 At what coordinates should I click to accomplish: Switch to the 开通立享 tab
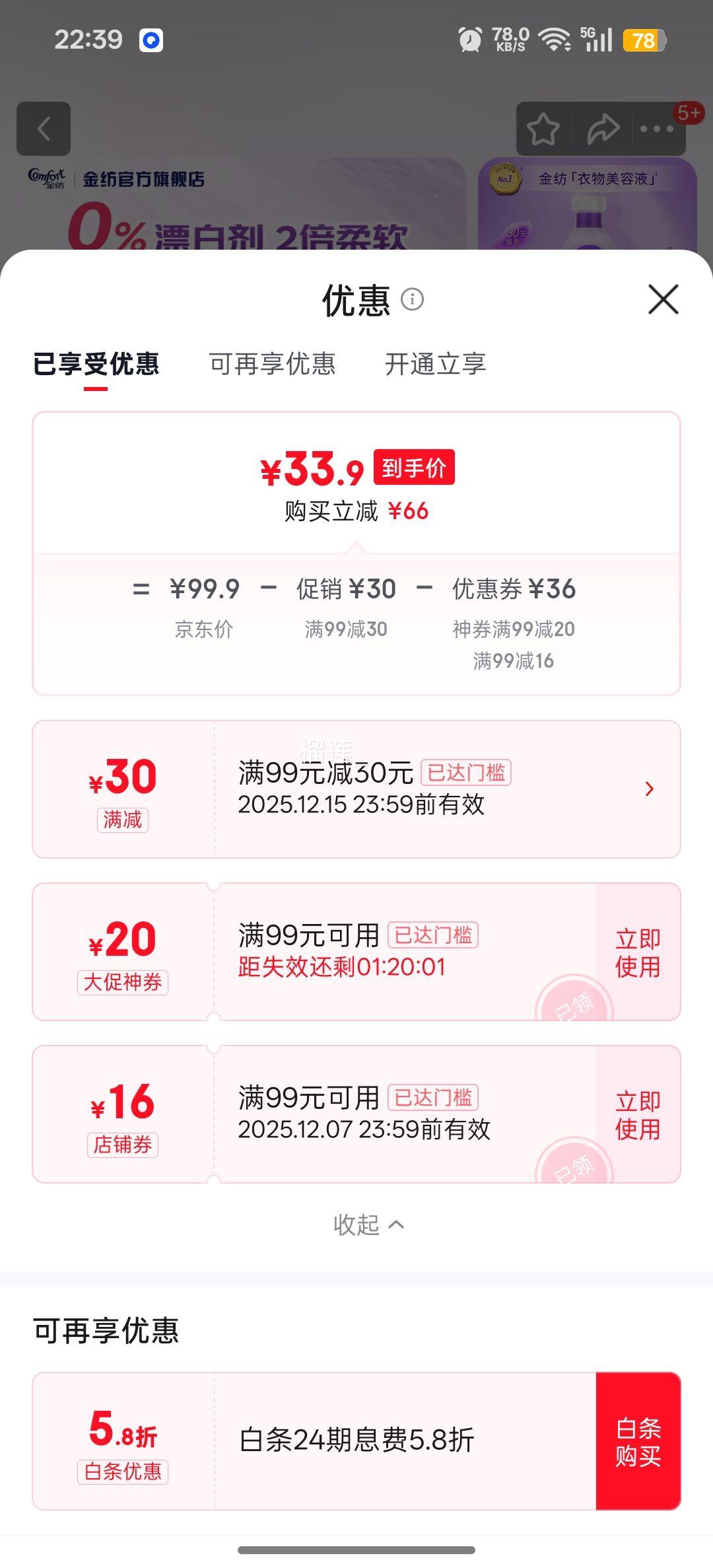click(436, 364)
